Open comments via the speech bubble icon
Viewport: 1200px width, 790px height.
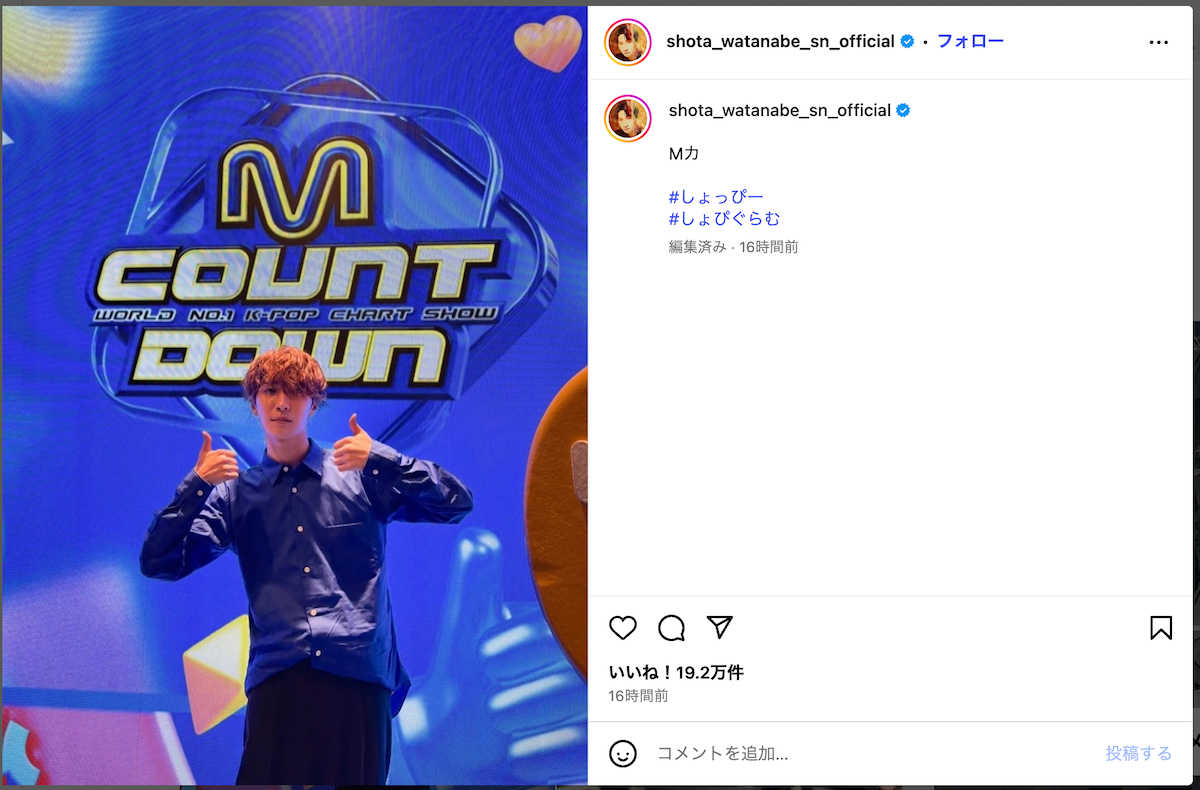pyautogui.click(x=671, y=628)
